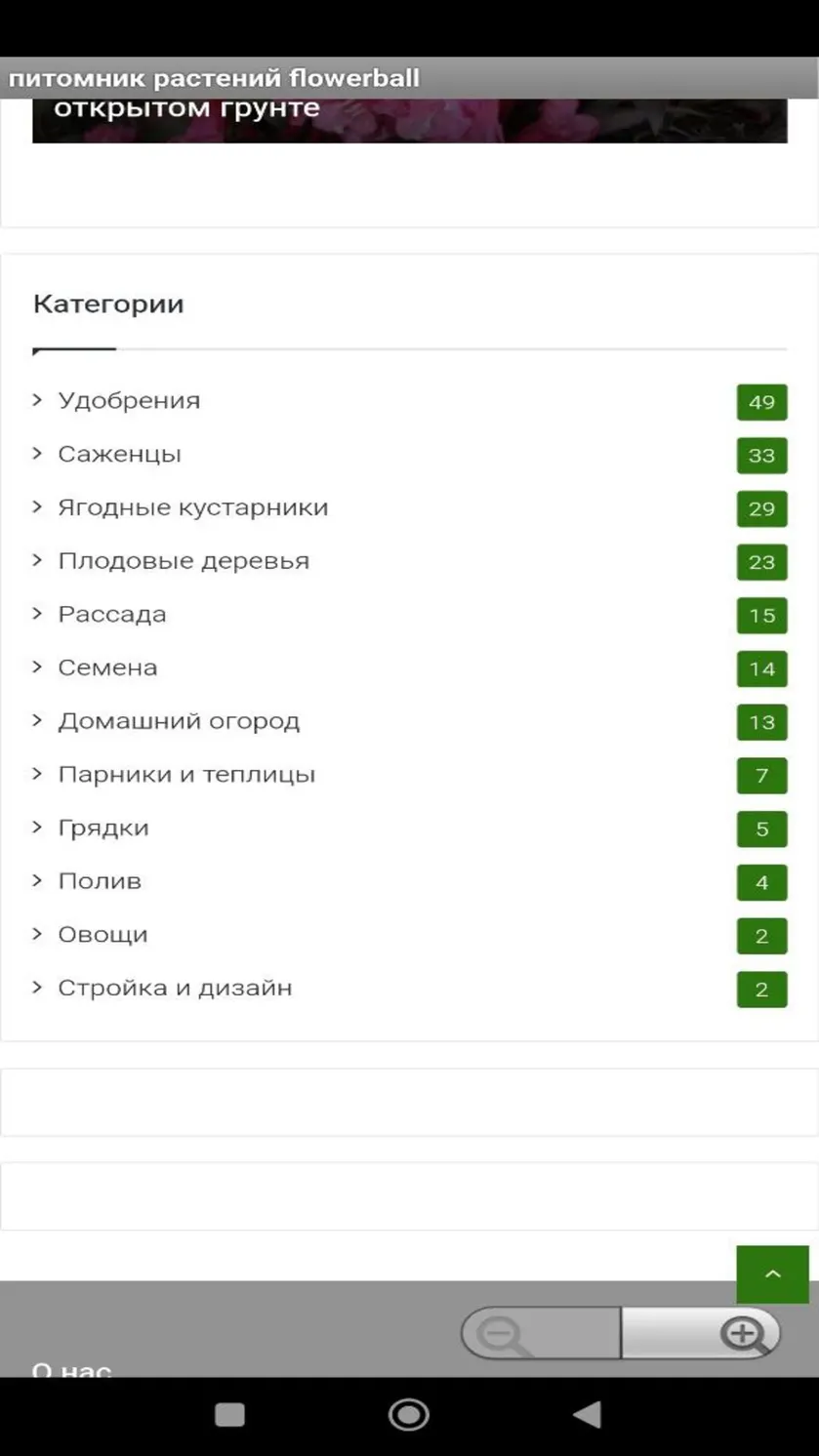Tap the system home button

(408, 1415)
